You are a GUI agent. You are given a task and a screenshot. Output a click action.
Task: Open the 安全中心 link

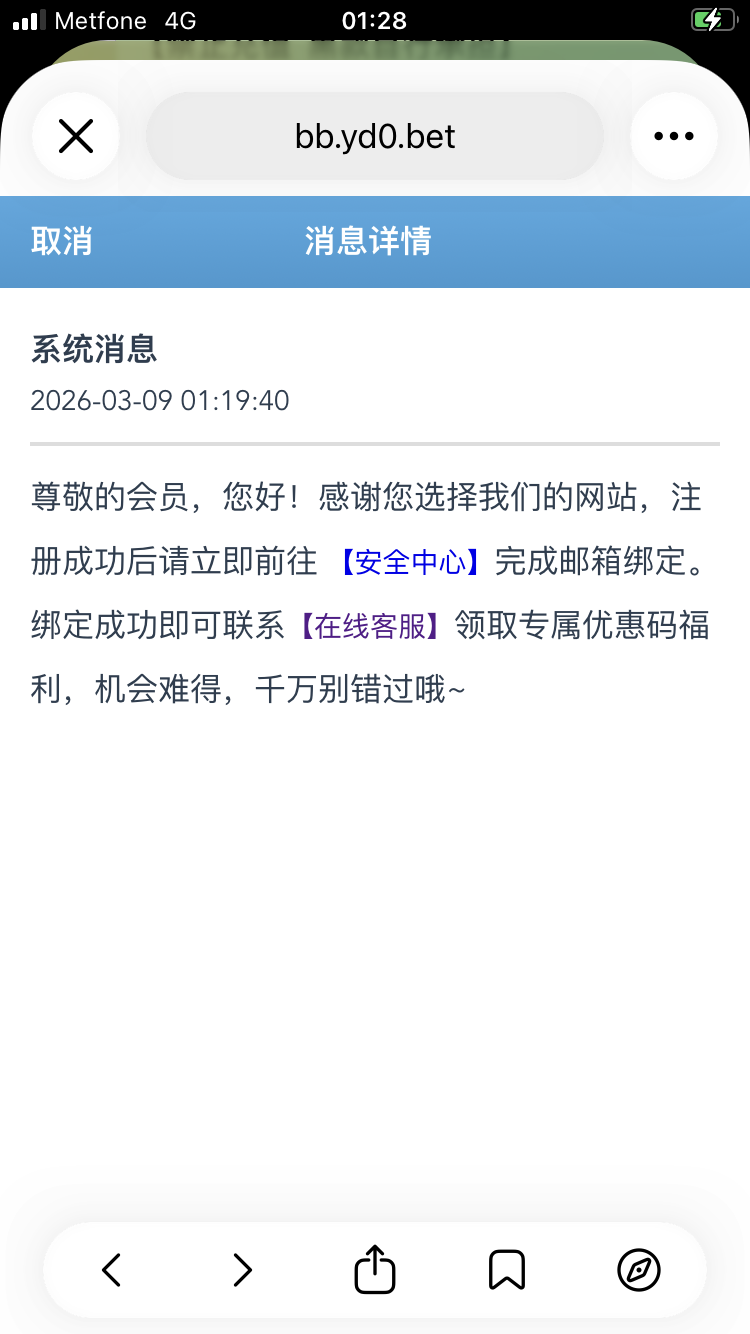[x=410, y=562]
